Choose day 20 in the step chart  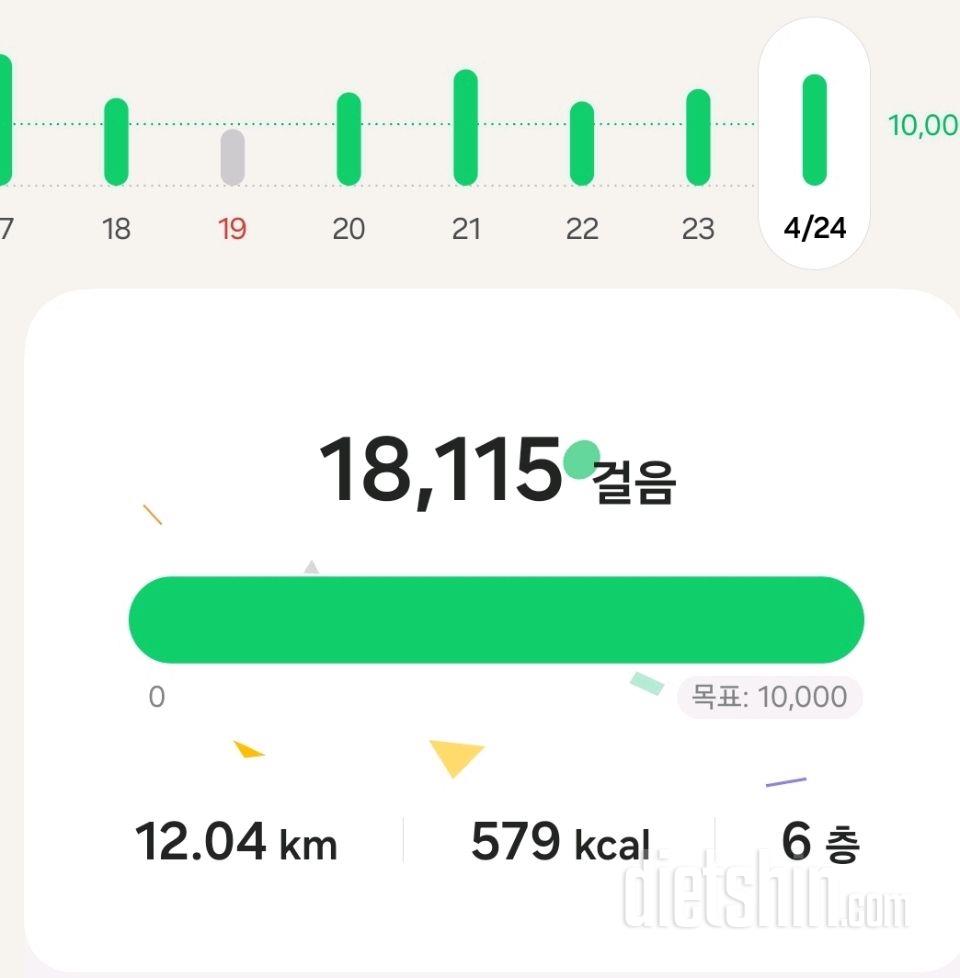(x=348, y=139)
